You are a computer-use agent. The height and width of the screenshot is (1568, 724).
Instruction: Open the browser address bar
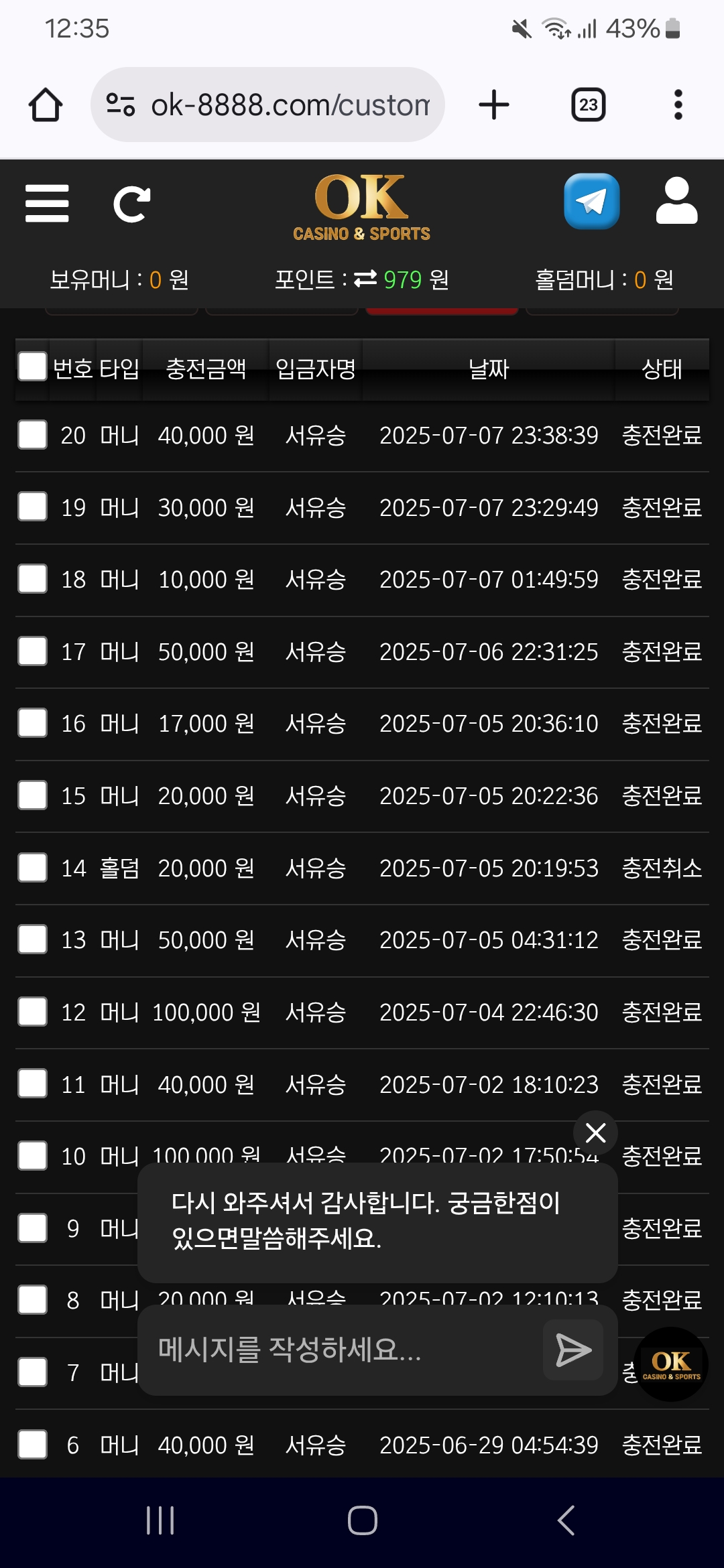click(267, 105)
